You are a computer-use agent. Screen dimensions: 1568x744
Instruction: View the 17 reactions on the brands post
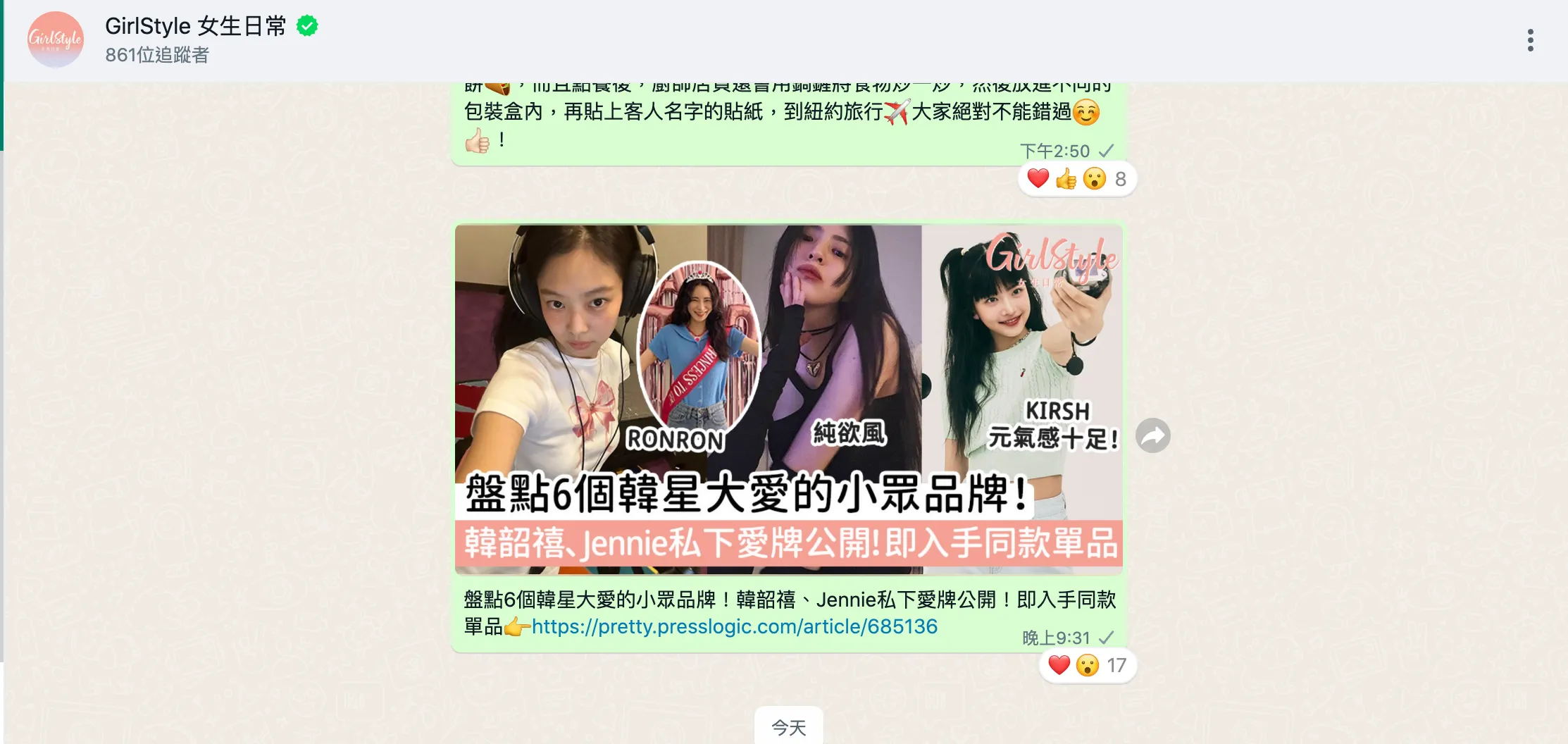pos(1087,665)
